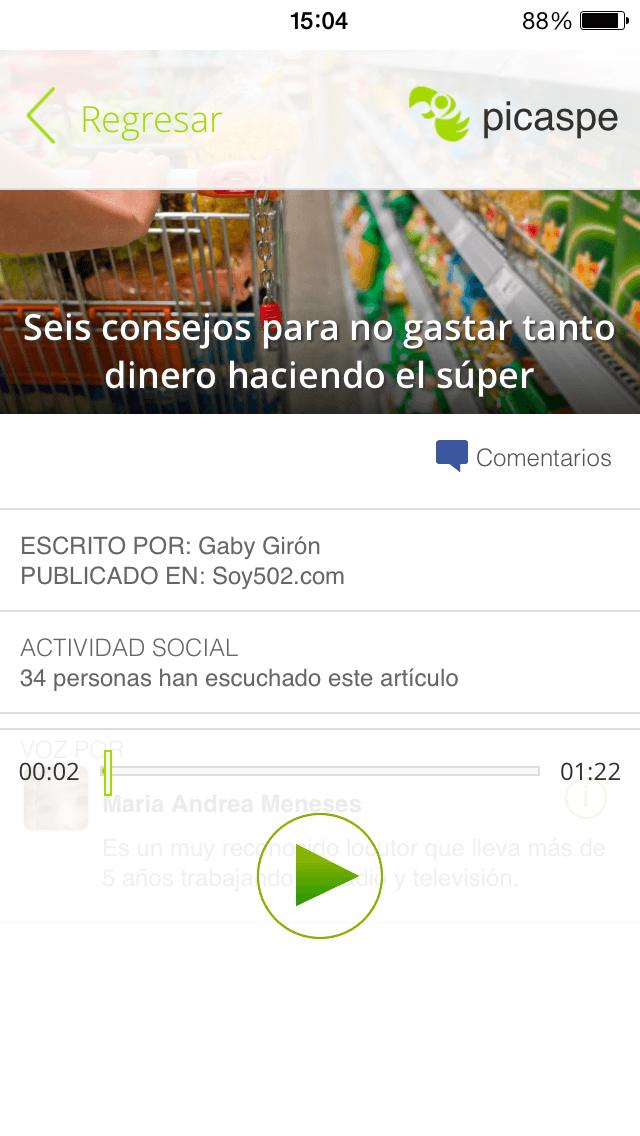Screen dimensions: 640x1136
Task: Go back with the Regresar button
Action: 124,119
